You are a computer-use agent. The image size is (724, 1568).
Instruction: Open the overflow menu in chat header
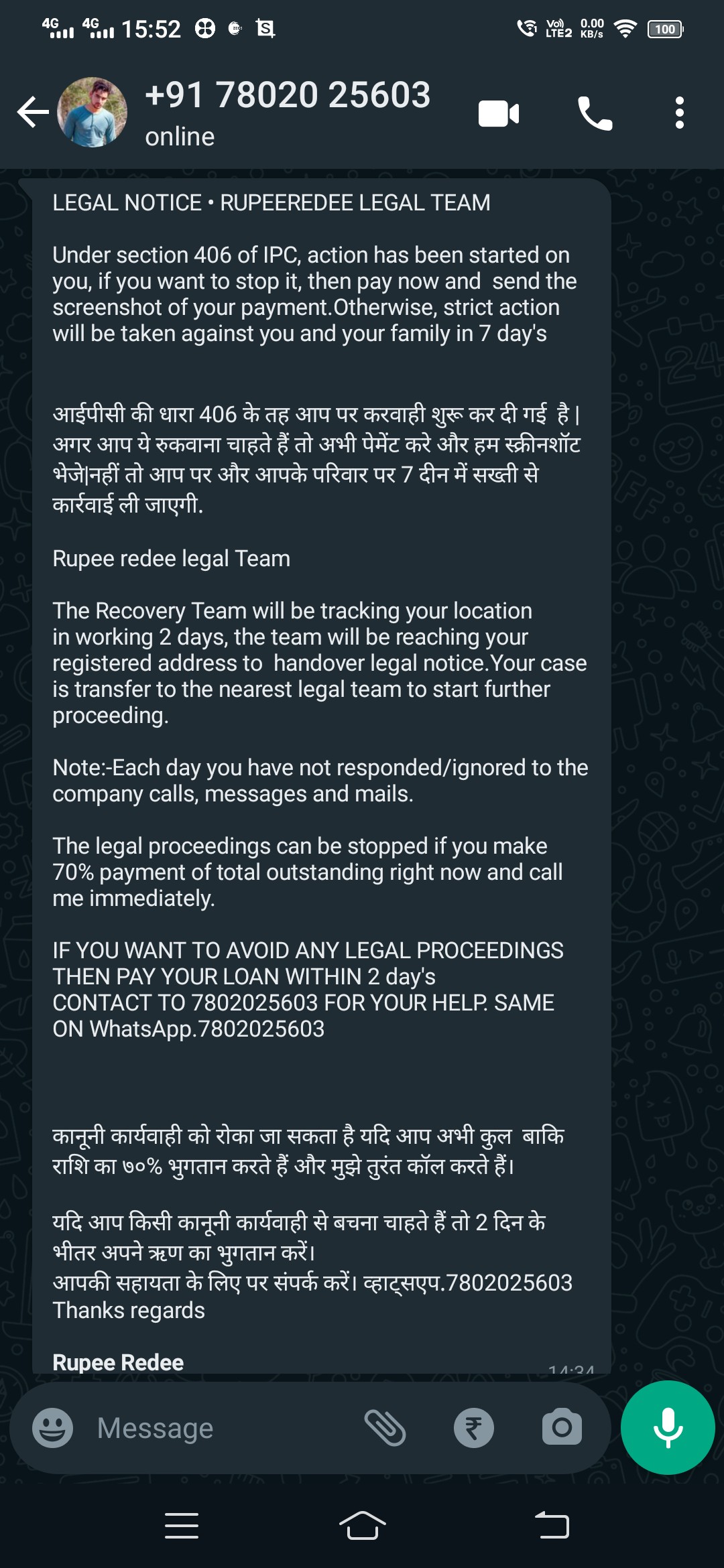[x=679, y=113]
